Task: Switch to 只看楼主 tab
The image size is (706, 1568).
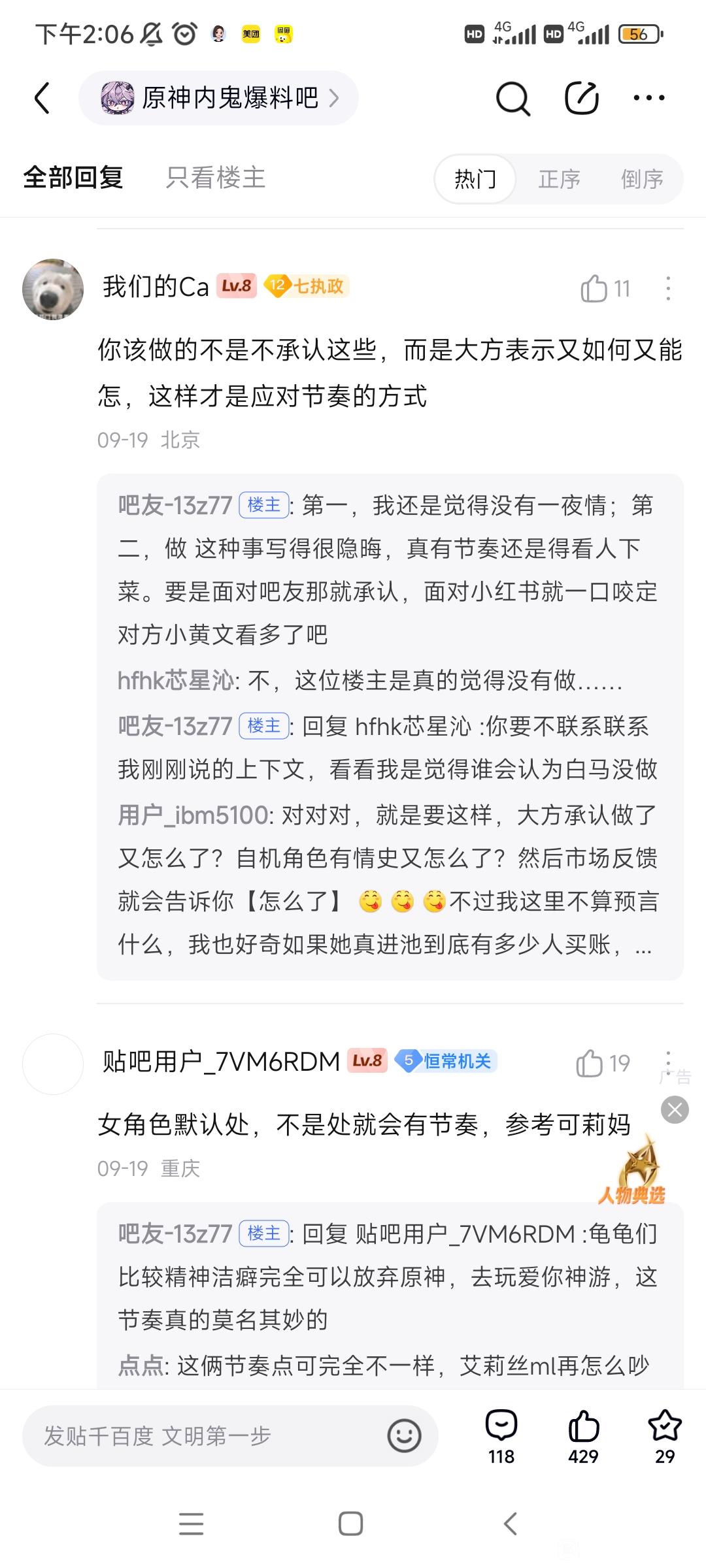Action: tap(216, 178)
